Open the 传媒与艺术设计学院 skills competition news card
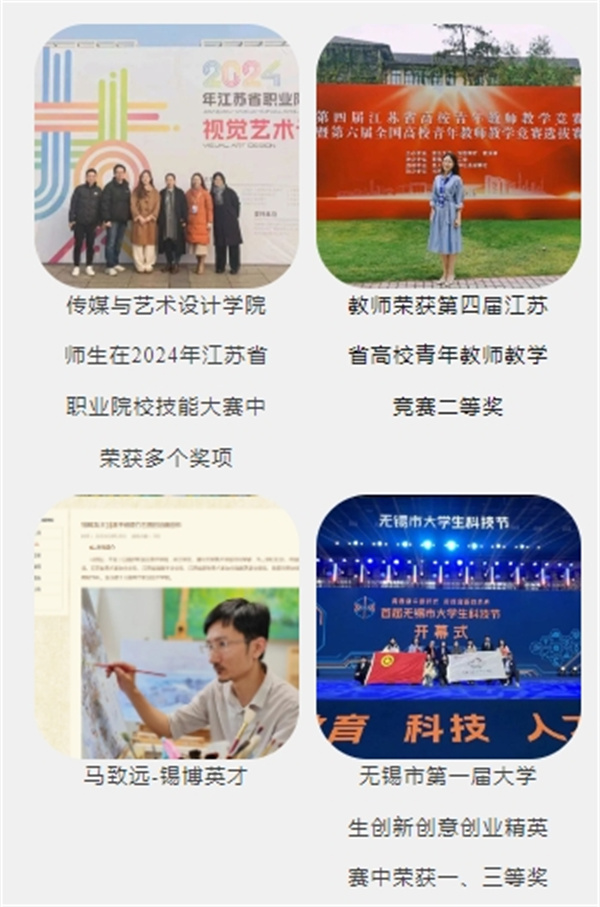Screen dimensions: 600x907 [x=166, y=157]
